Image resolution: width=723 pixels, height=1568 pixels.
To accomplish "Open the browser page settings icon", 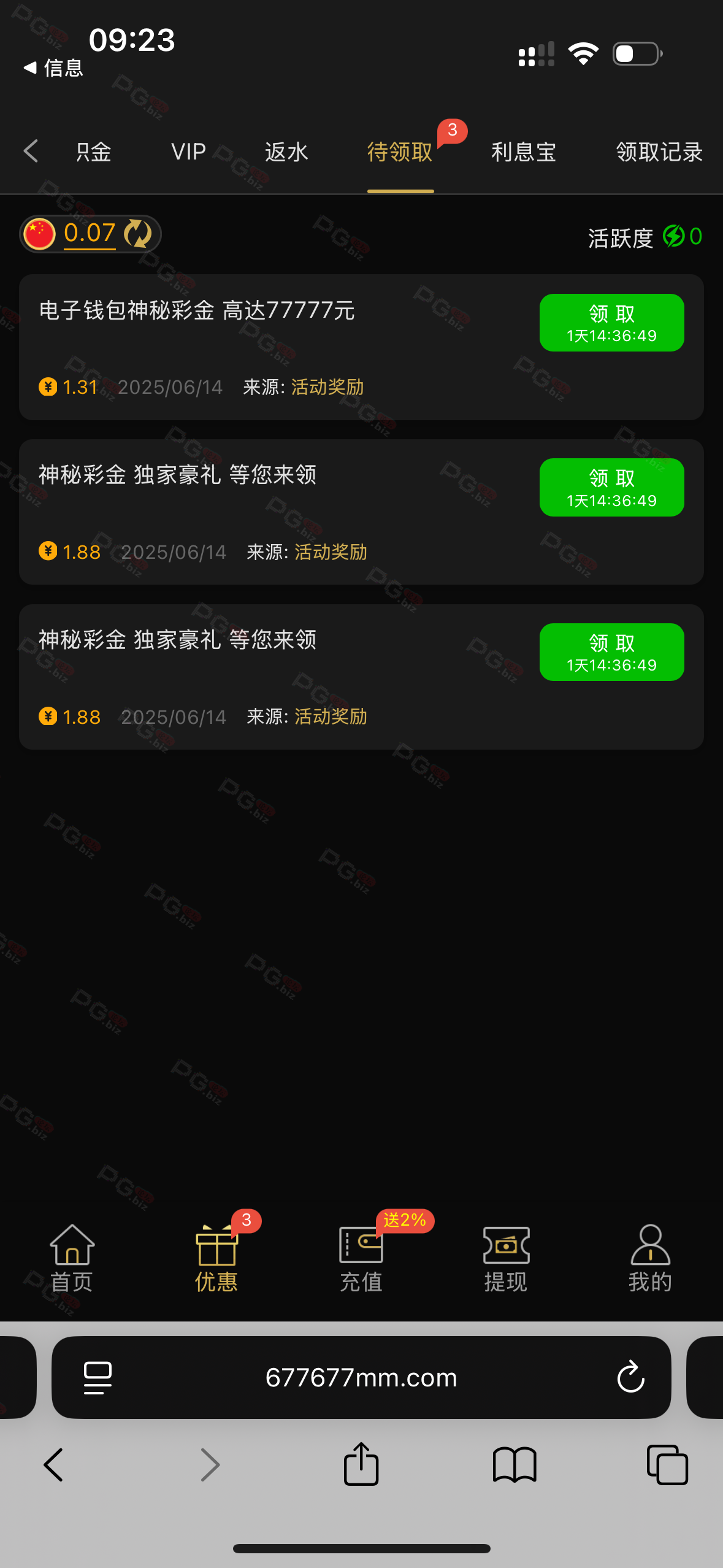I will point(98,1378).
